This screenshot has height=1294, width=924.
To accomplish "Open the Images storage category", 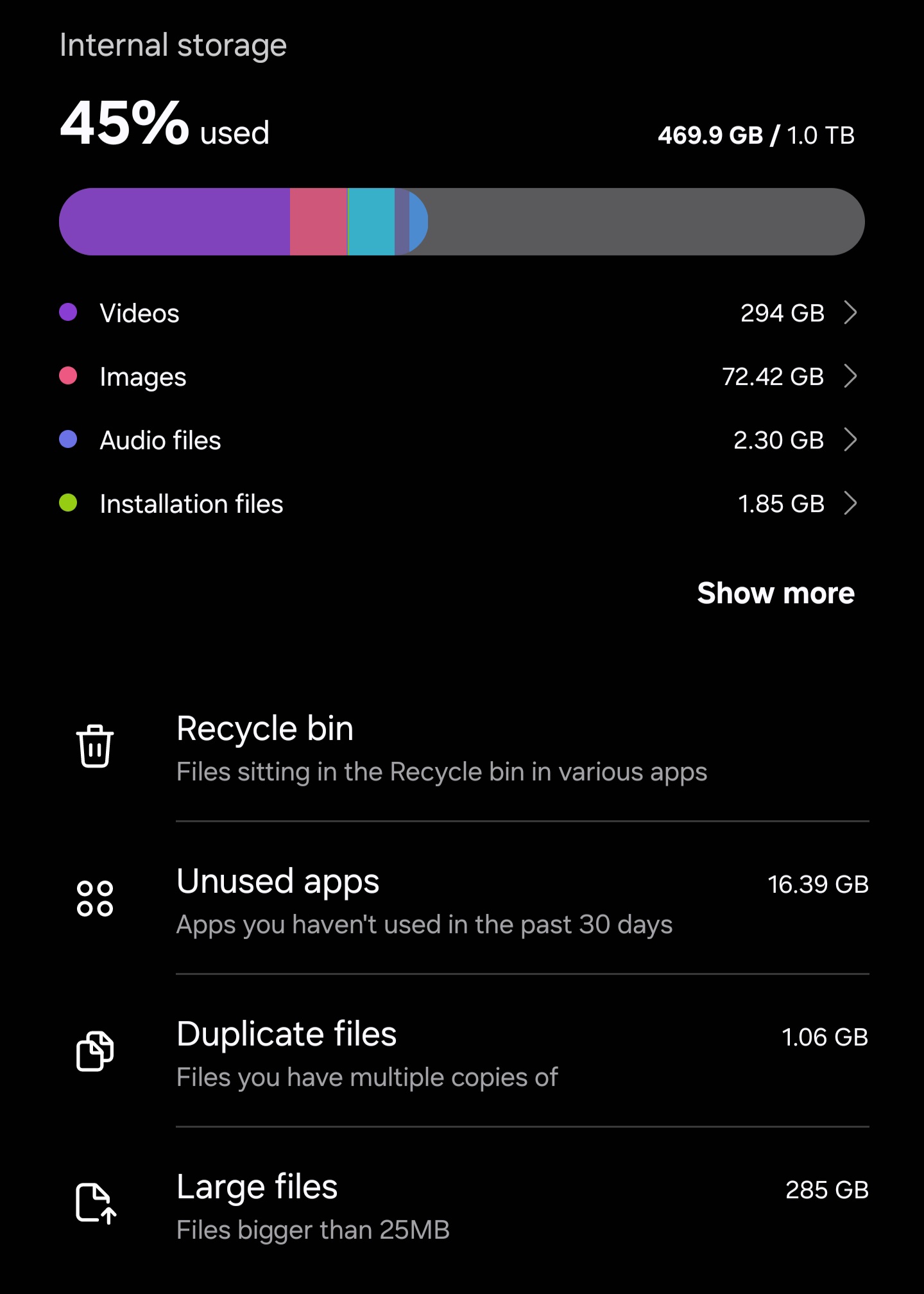I will click(x=459, y=377).
